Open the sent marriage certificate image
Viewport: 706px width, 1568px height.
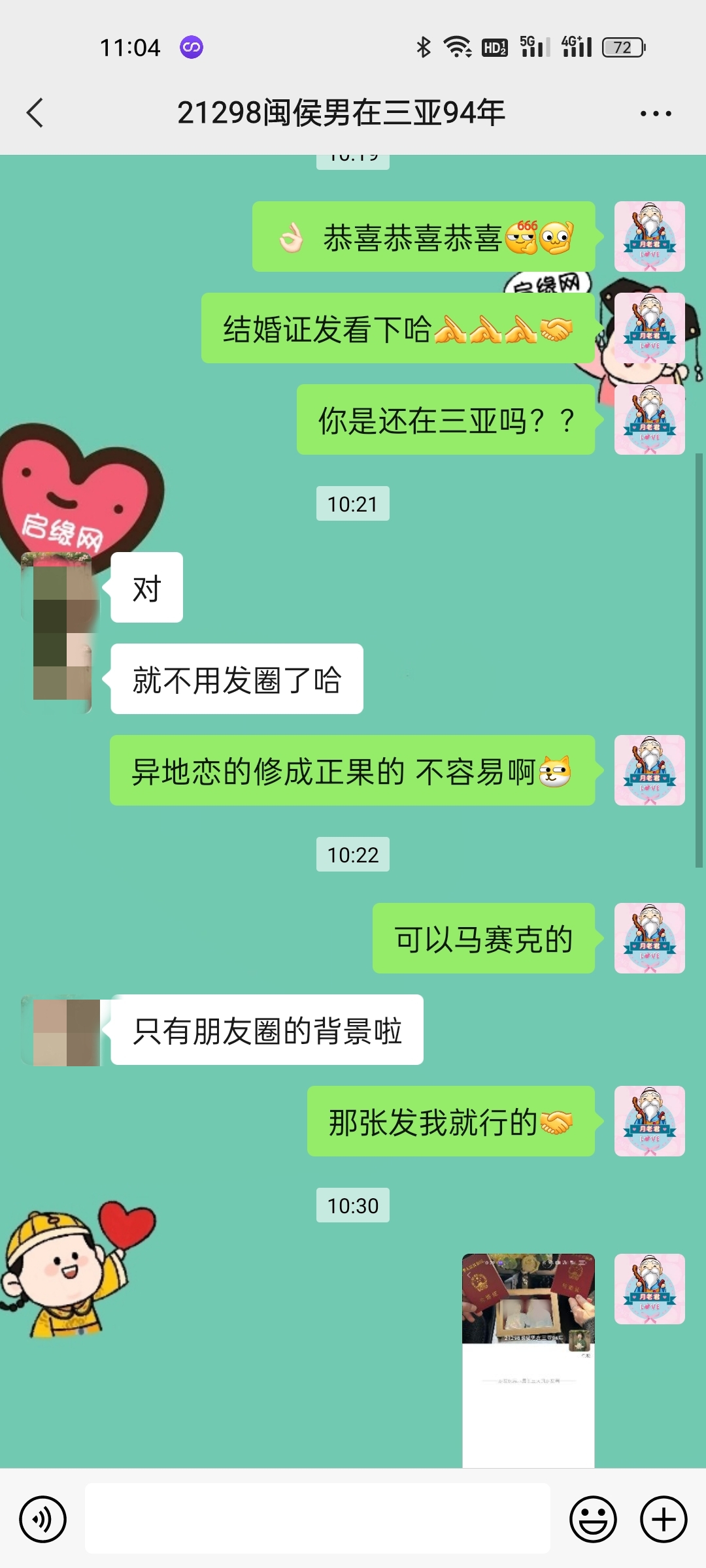coord(528,1359)
